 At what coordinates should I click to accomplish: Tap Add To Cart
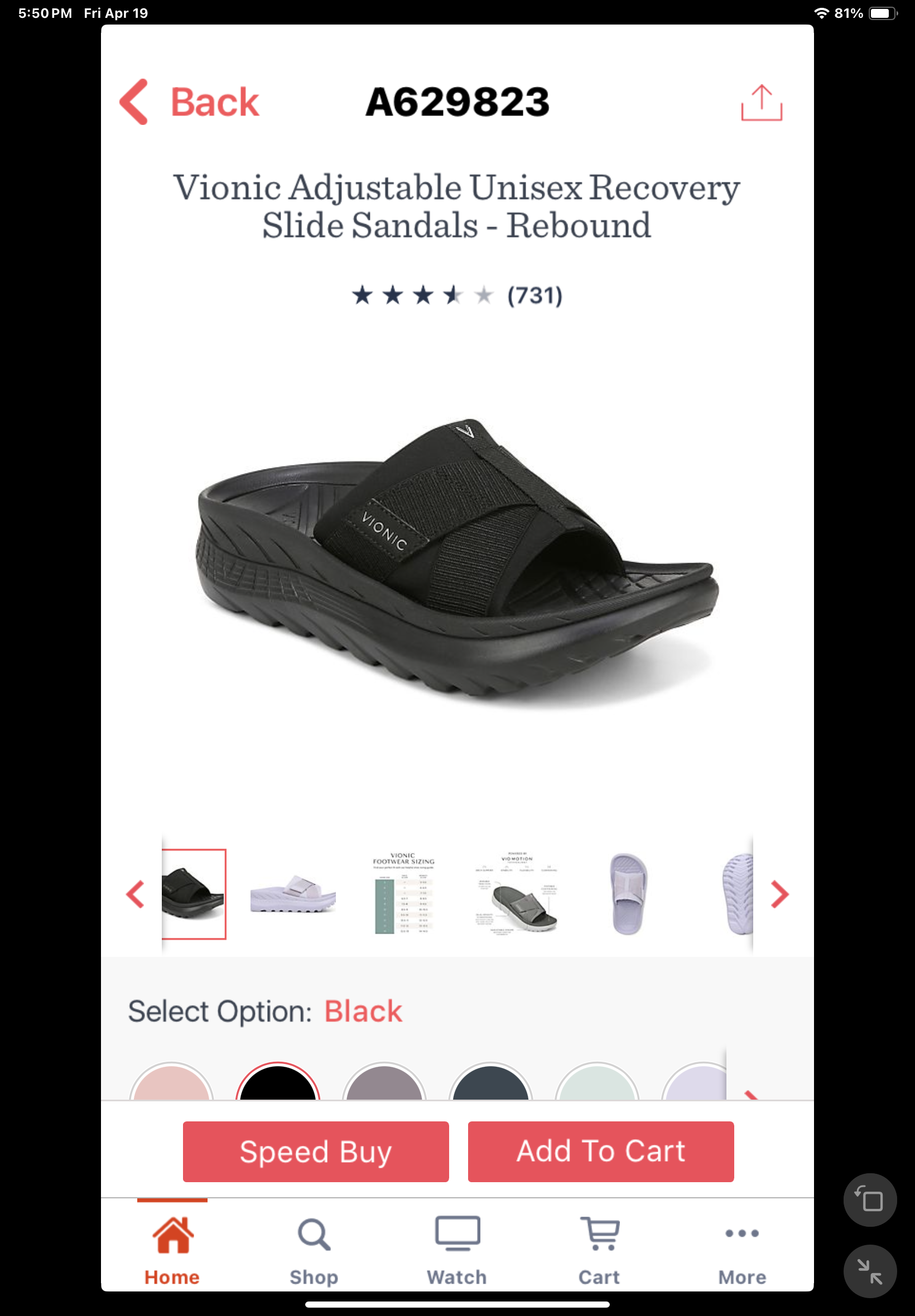click(600, 1151)
